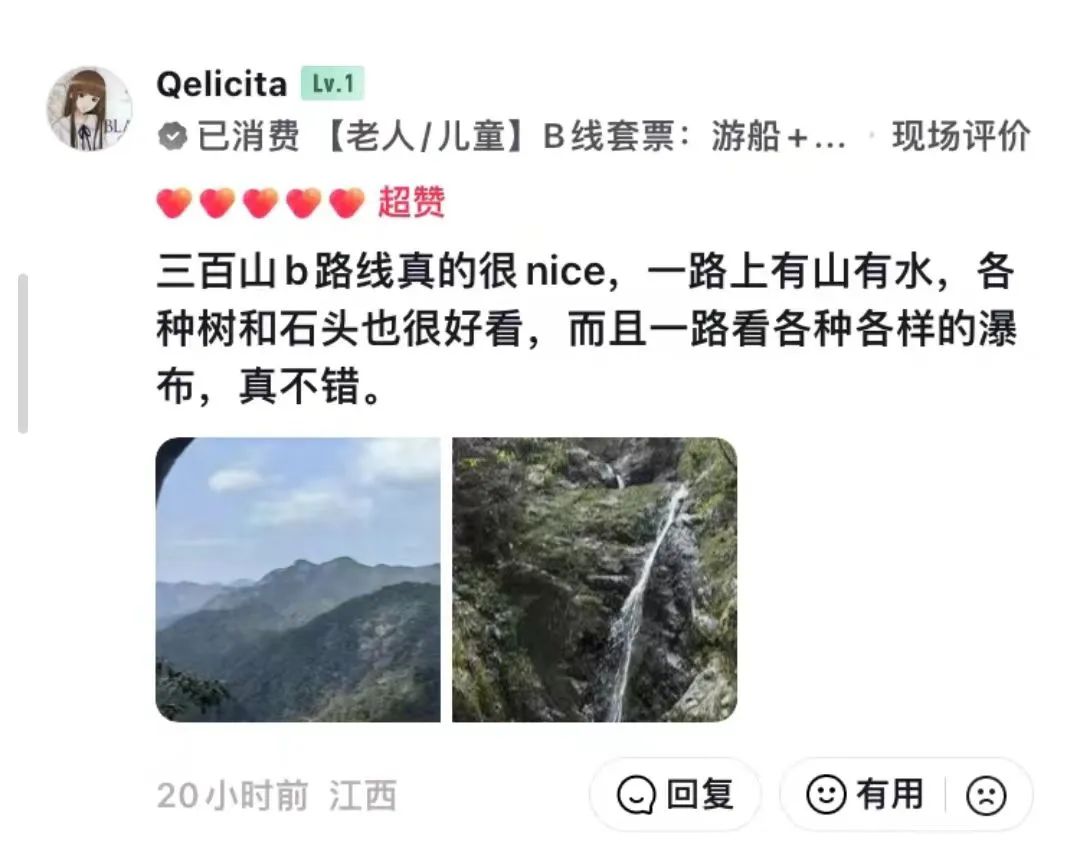The width and height of the screenshot is (1077, 857).
Task: Mark the review as not useful
Action: [x=986, y=796]
